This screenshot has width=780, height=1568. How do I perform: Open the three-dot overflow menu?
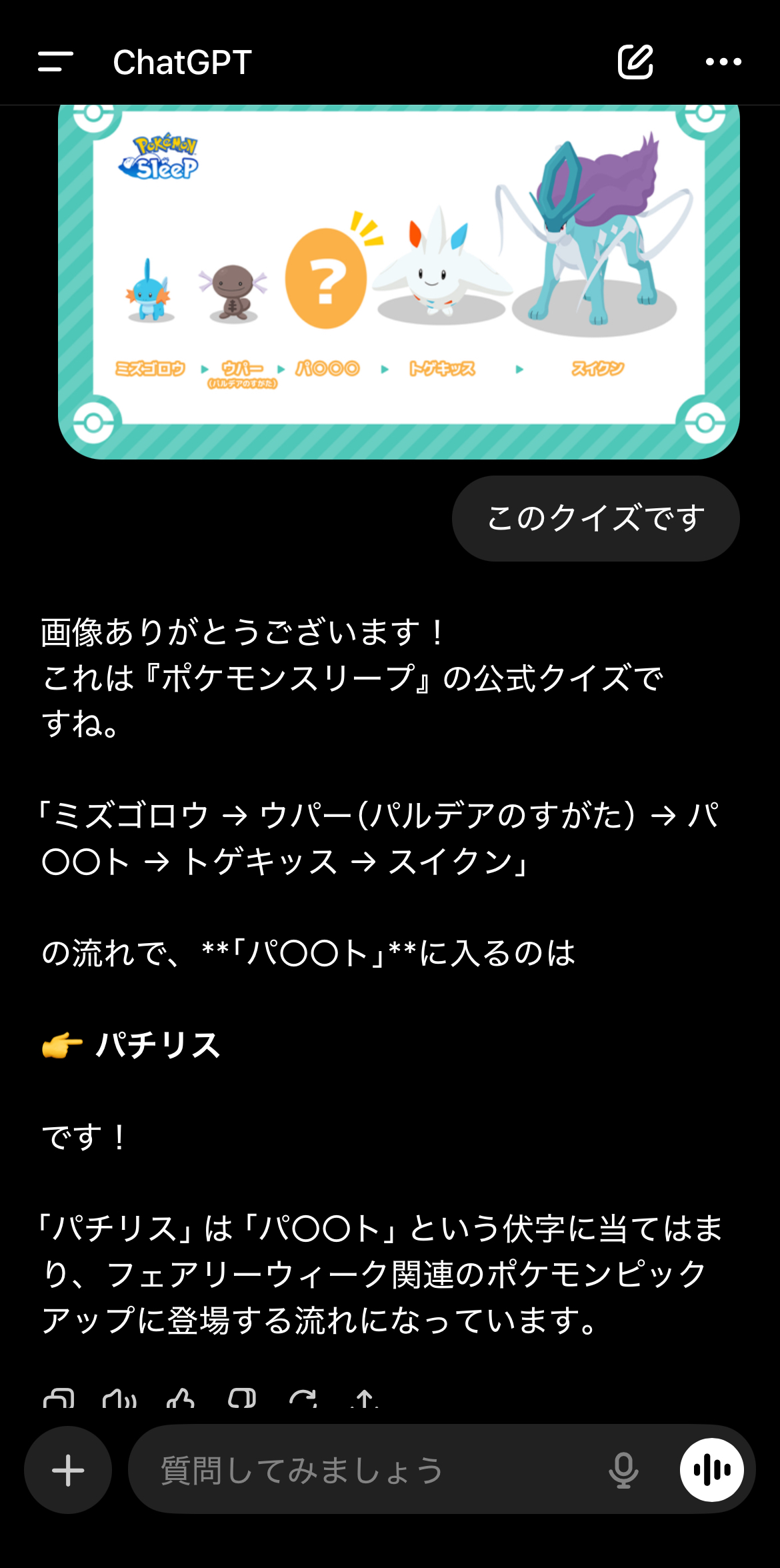click(723, 62)
